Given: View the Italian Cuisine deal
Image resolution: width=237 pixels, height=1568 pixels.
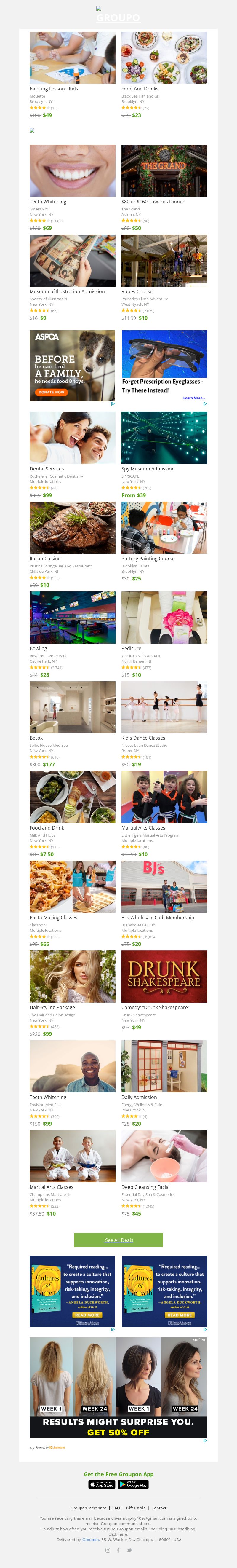Looking at the screenshot, I should pos(72,527).
